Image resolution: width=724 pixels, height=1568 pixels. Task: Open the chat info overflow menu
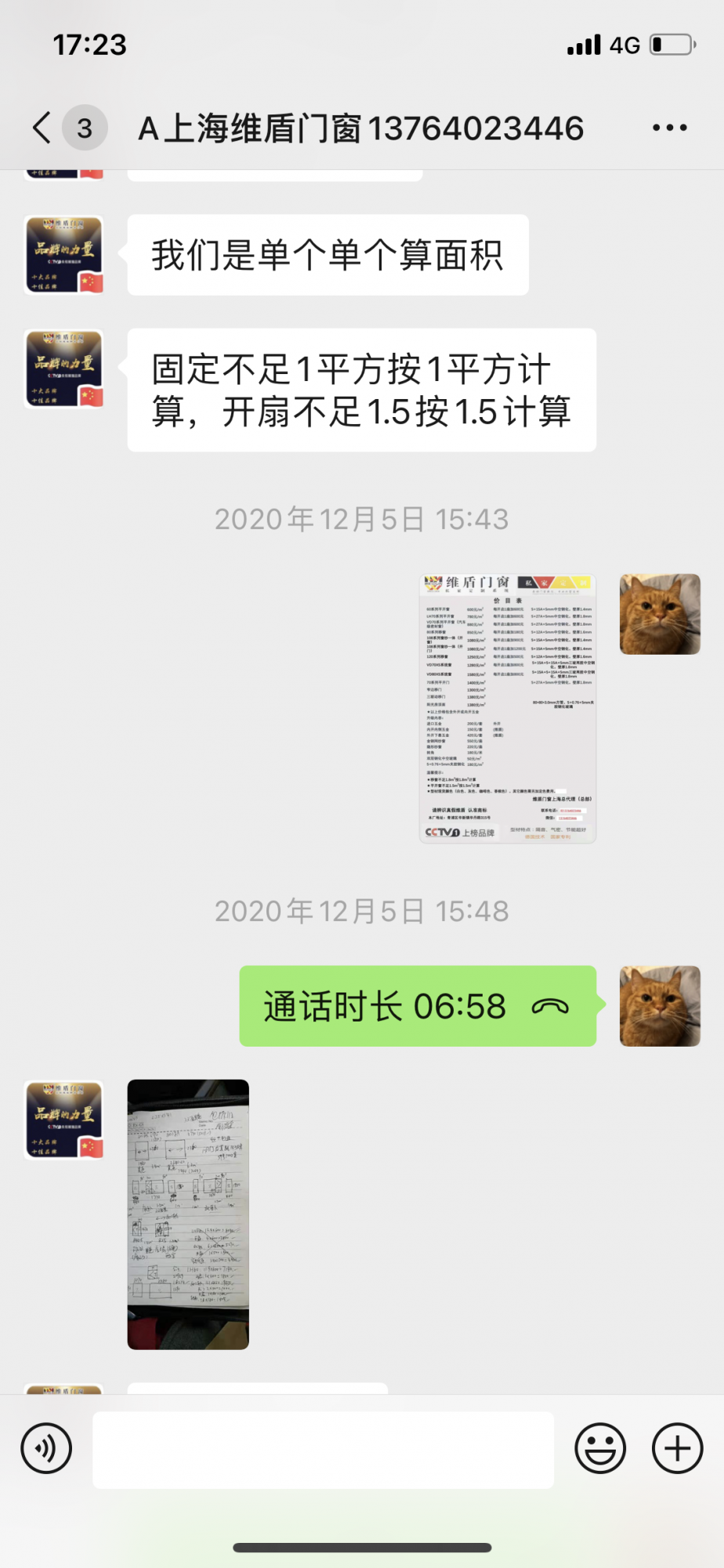point(670,128)
